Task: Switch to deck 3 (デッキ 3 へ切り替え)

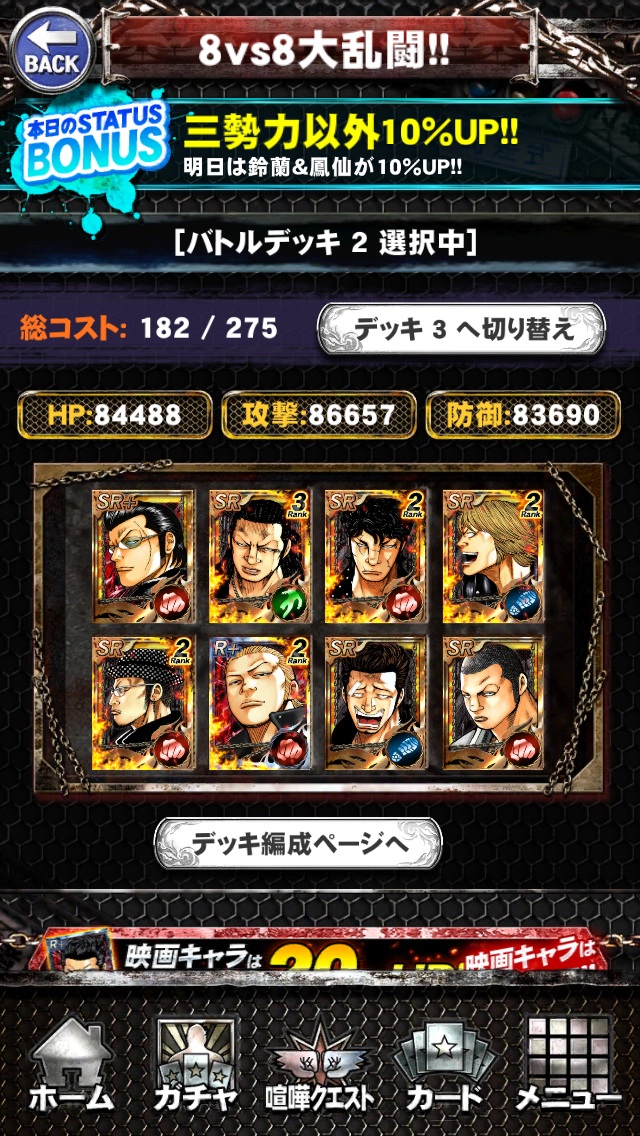Action: pyautogui.click(x=461, y=330)
